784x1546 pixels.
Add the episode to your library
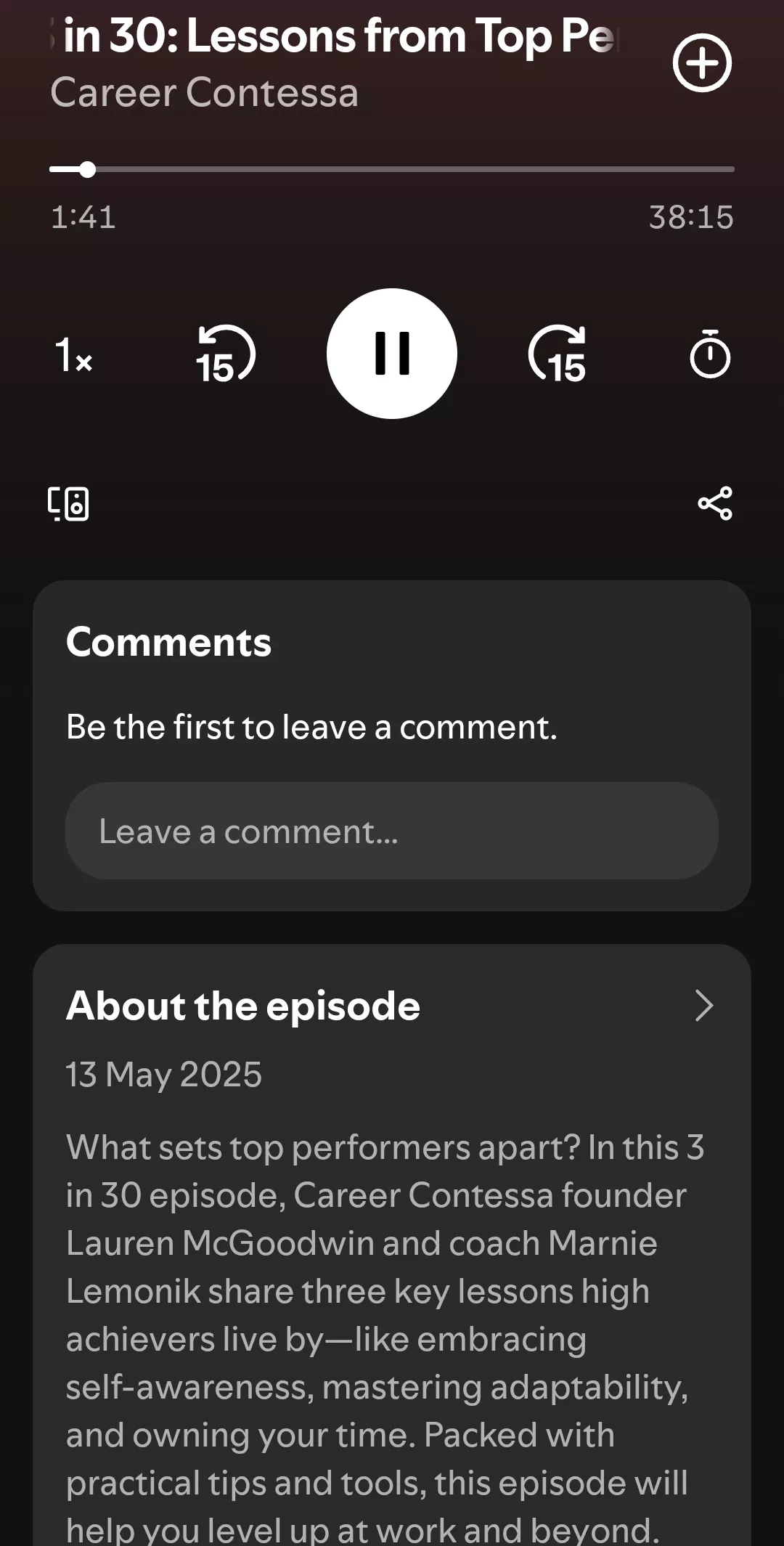702,64
